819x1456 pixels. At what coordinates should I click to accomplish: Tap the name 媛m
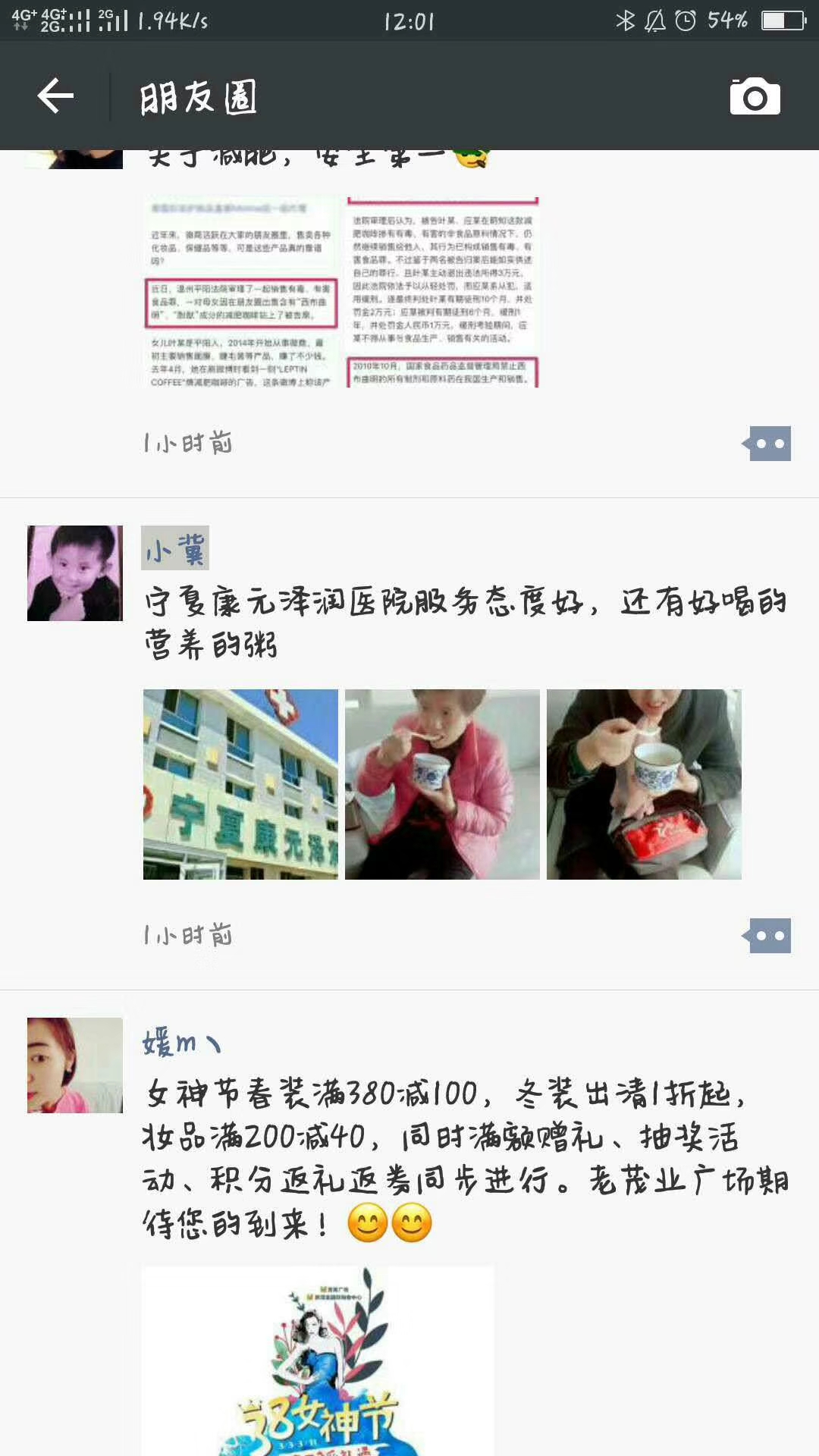pyautogui.click(x=180, y=1043)
